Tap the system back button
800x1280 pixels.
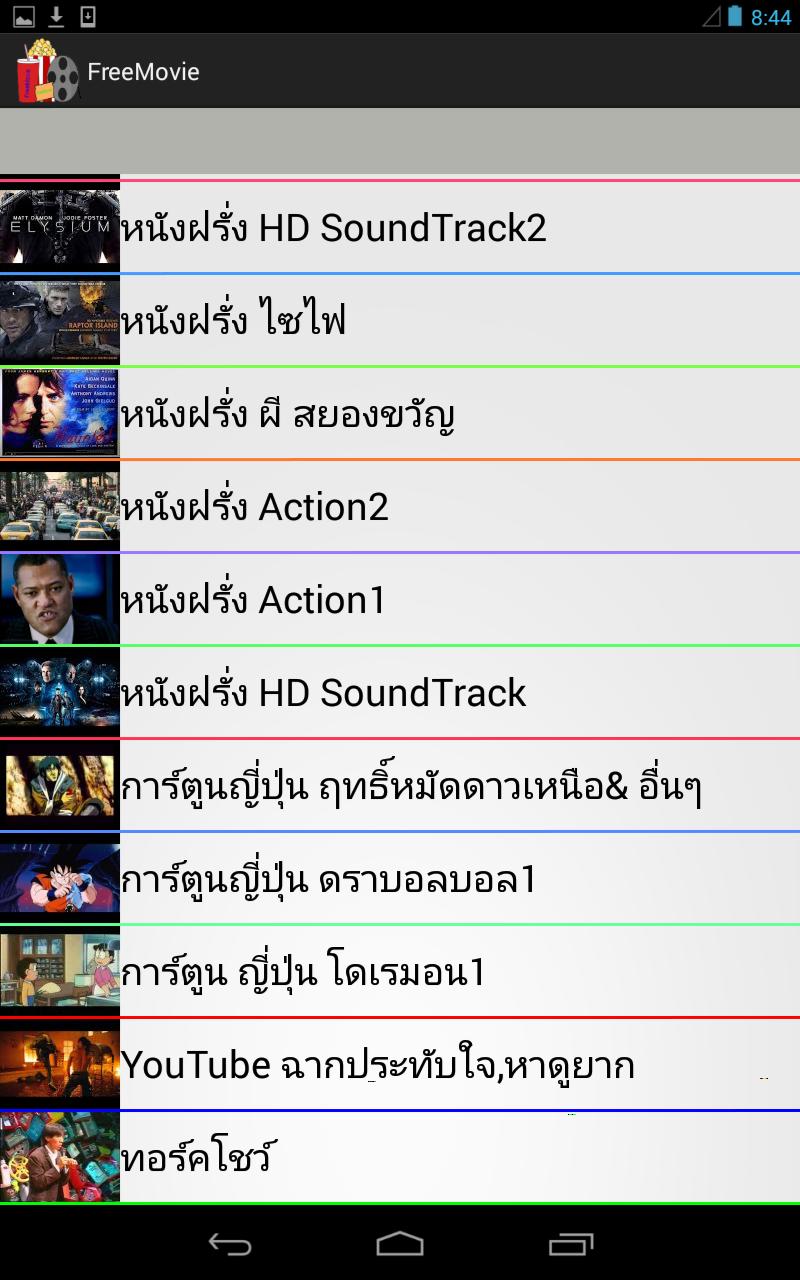click(229, 1244)
